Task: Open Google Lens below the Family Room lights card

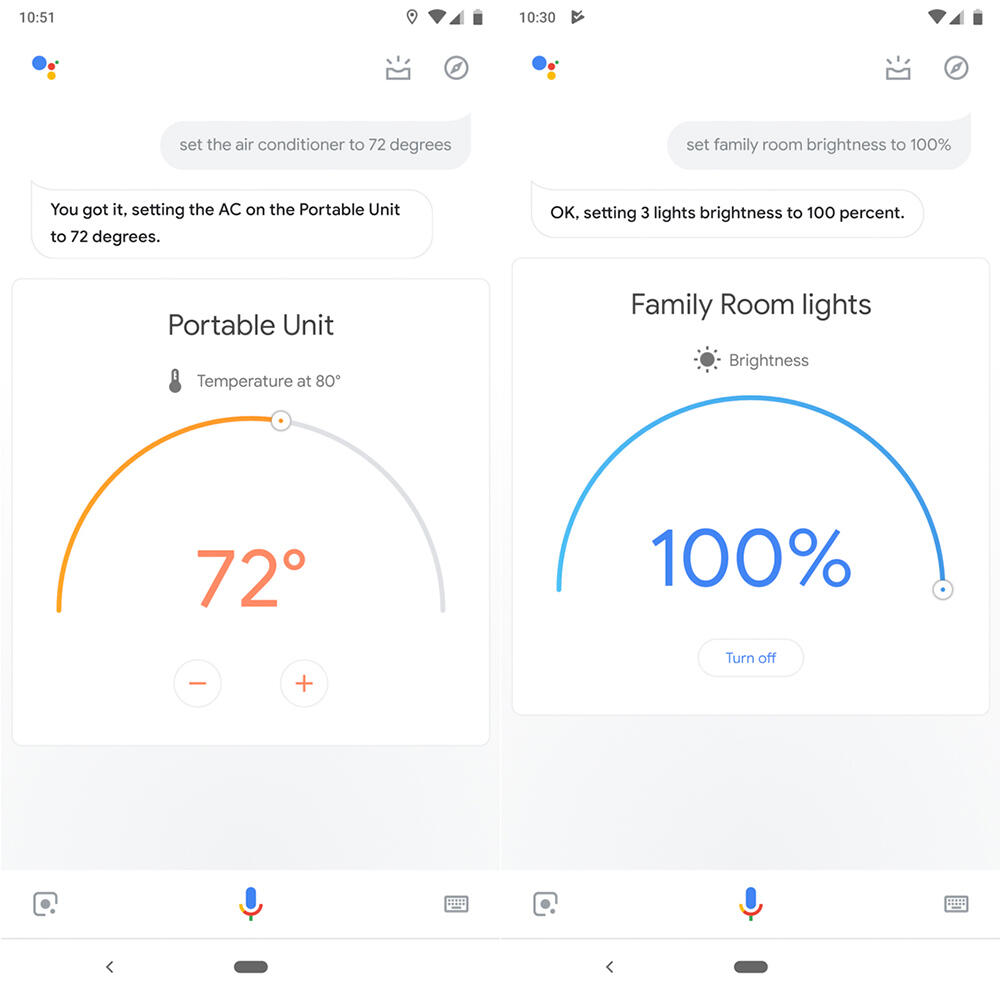Action: tap(545, 904)
